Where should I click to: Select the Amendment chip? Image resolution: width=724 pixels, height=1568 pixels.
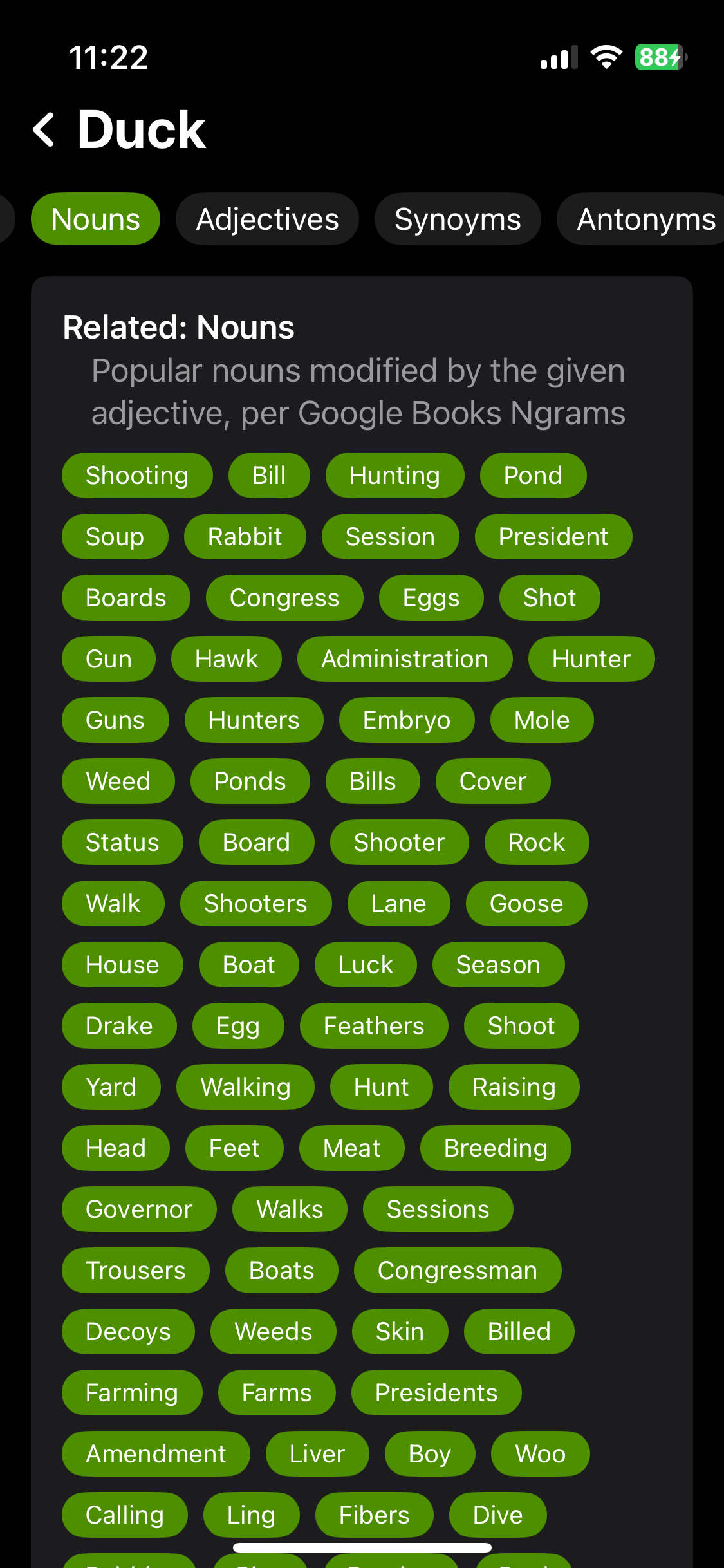tap(156, 1454)
